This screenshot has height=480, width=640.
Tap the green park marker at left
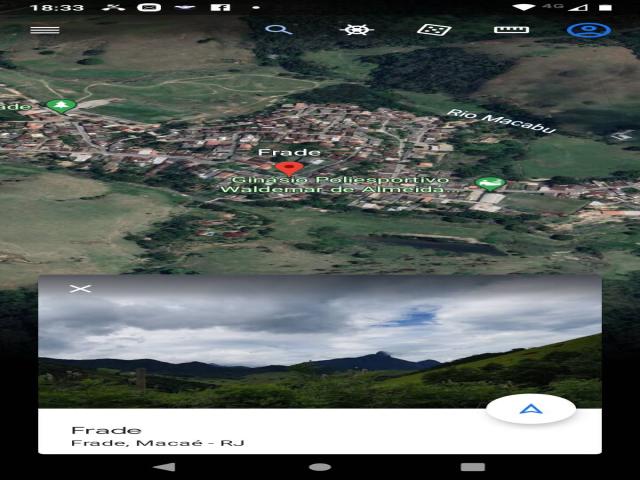pos(62,105)
